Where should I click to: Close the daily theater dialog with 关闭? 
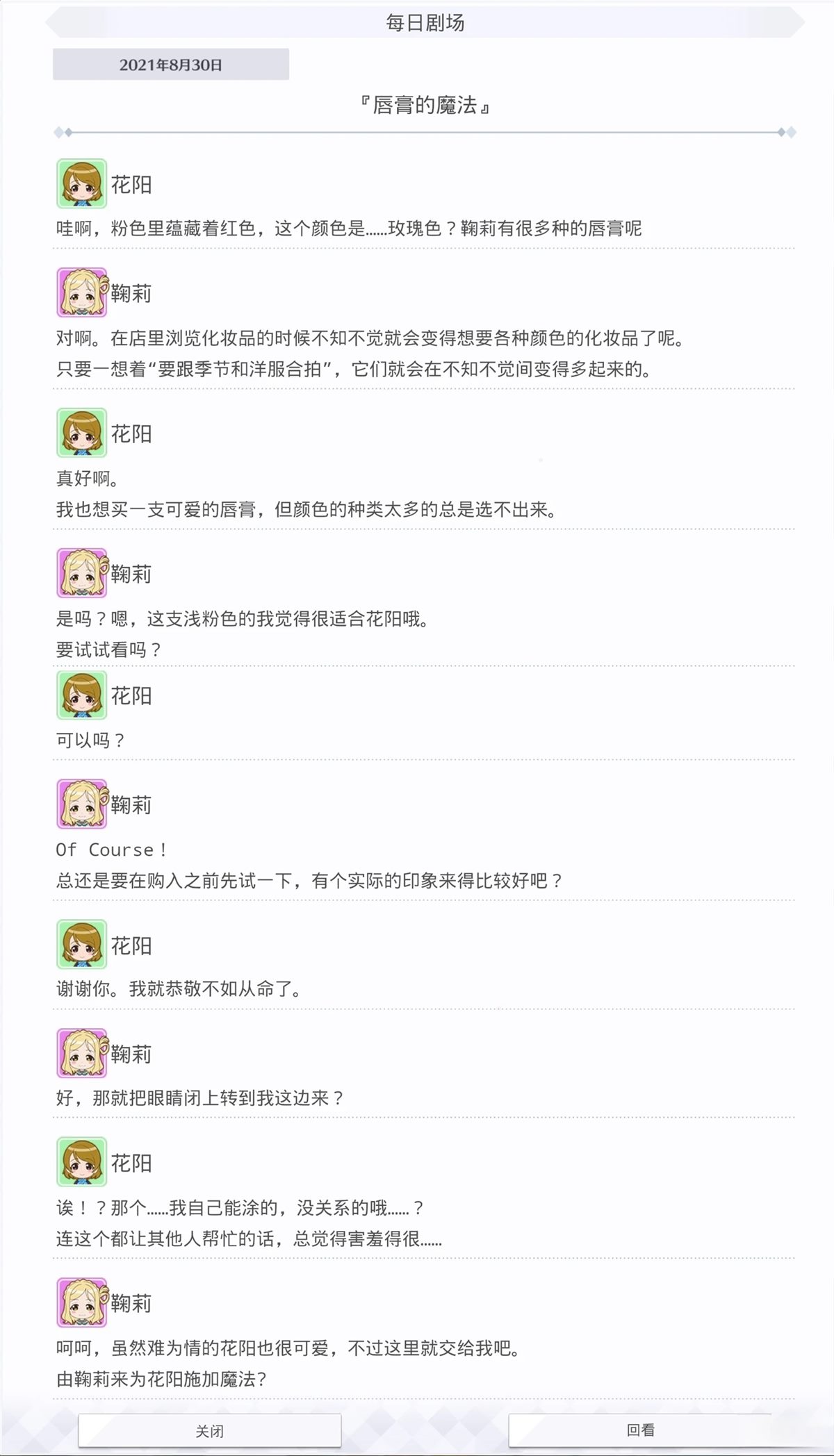(x=209, y=1431)
